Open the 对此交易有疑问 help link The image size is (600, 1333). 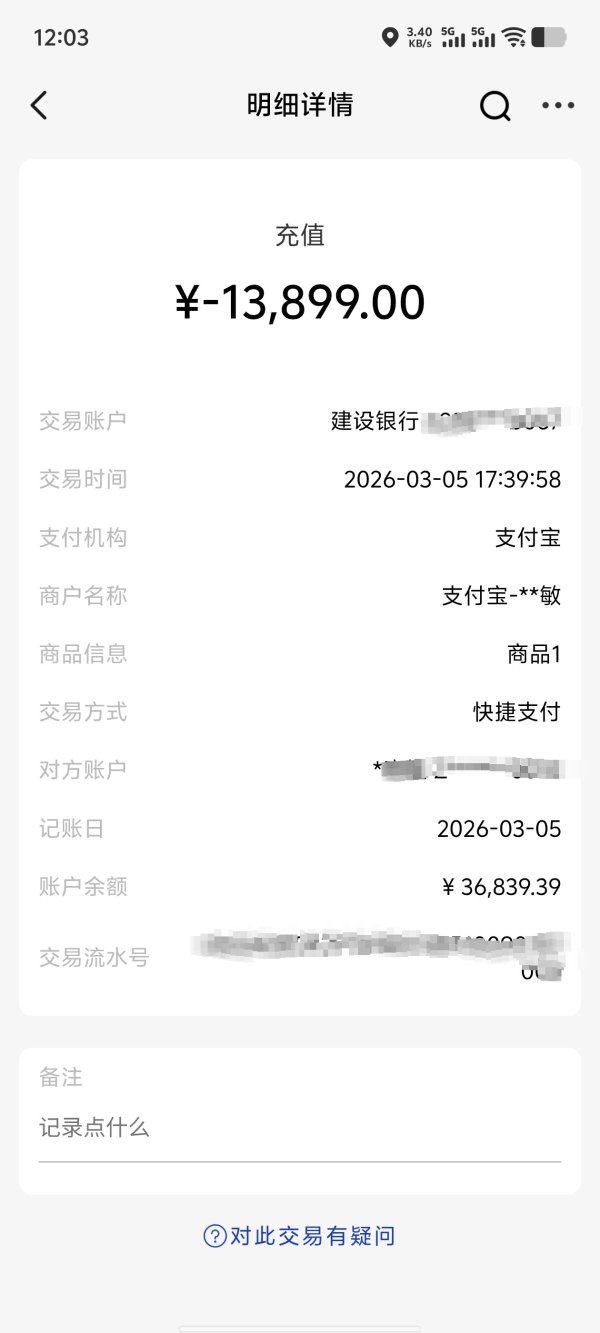pyautogui.click(x=300, y=1236)
